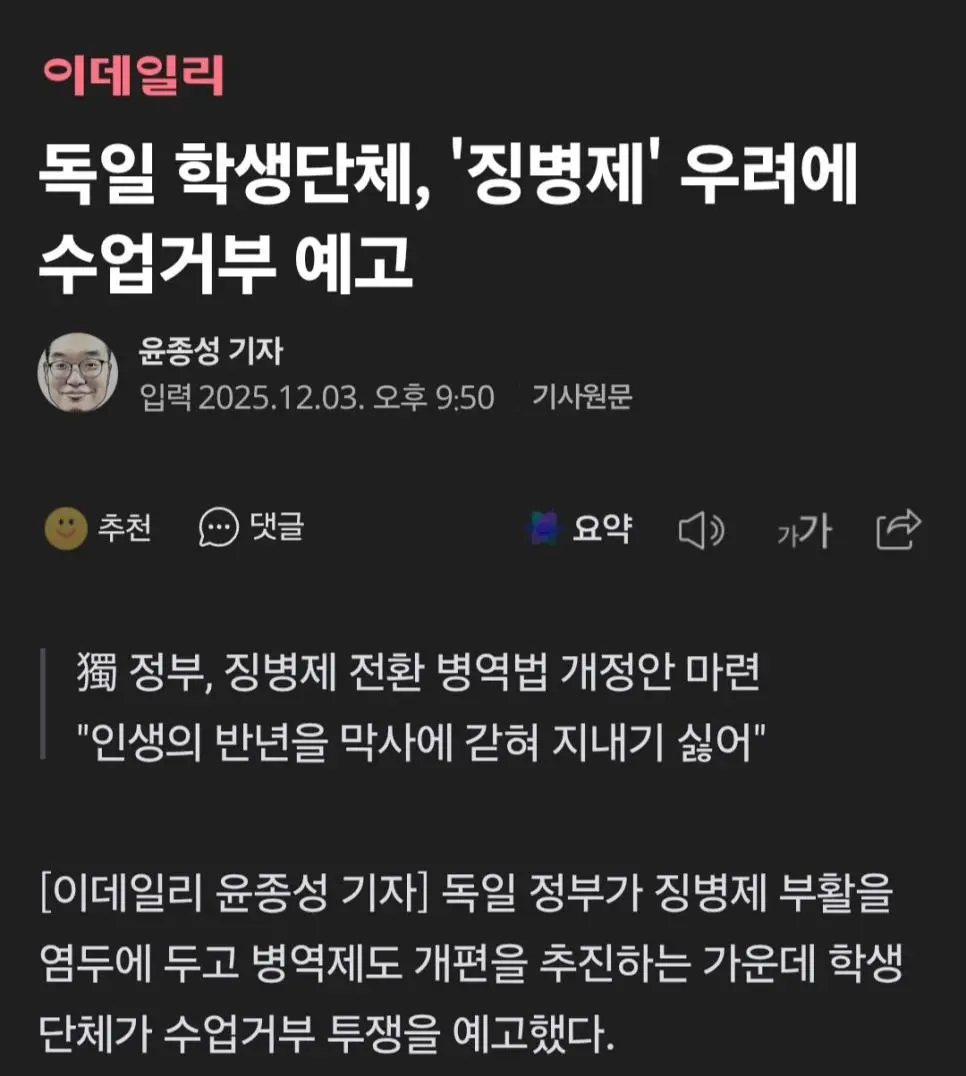Image resolution: width=966 pixels, height=1076 pixels.
Task: Adjust font size with 가가 icon
Action: point(804,530)
